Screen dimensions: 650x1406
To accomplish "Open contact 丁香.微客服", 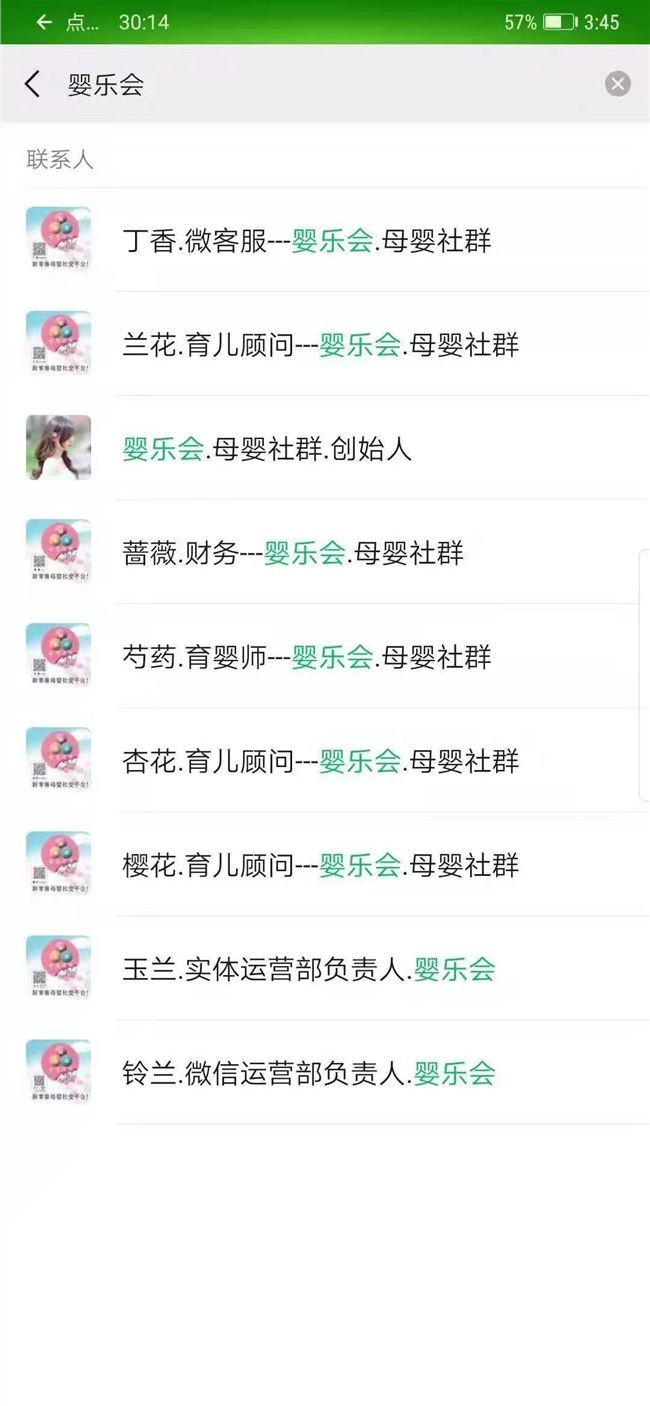I will (307, 240).
